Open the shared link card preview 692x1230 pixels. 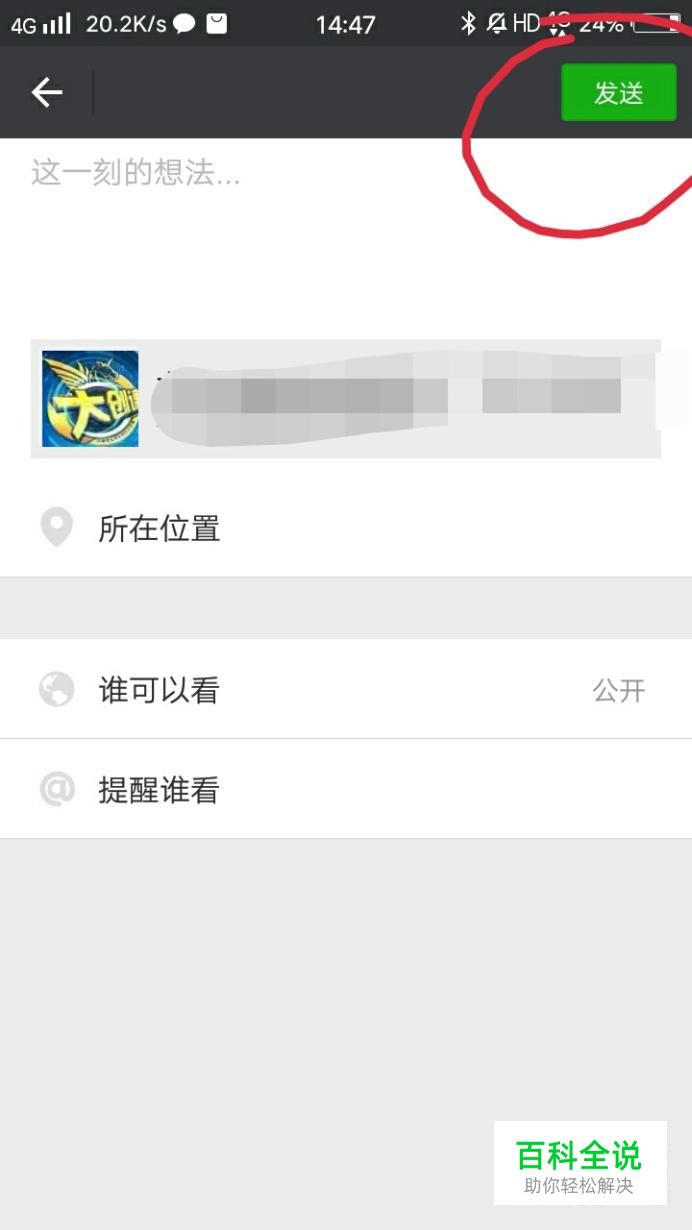pyautogui.click(x=346, y=398)
